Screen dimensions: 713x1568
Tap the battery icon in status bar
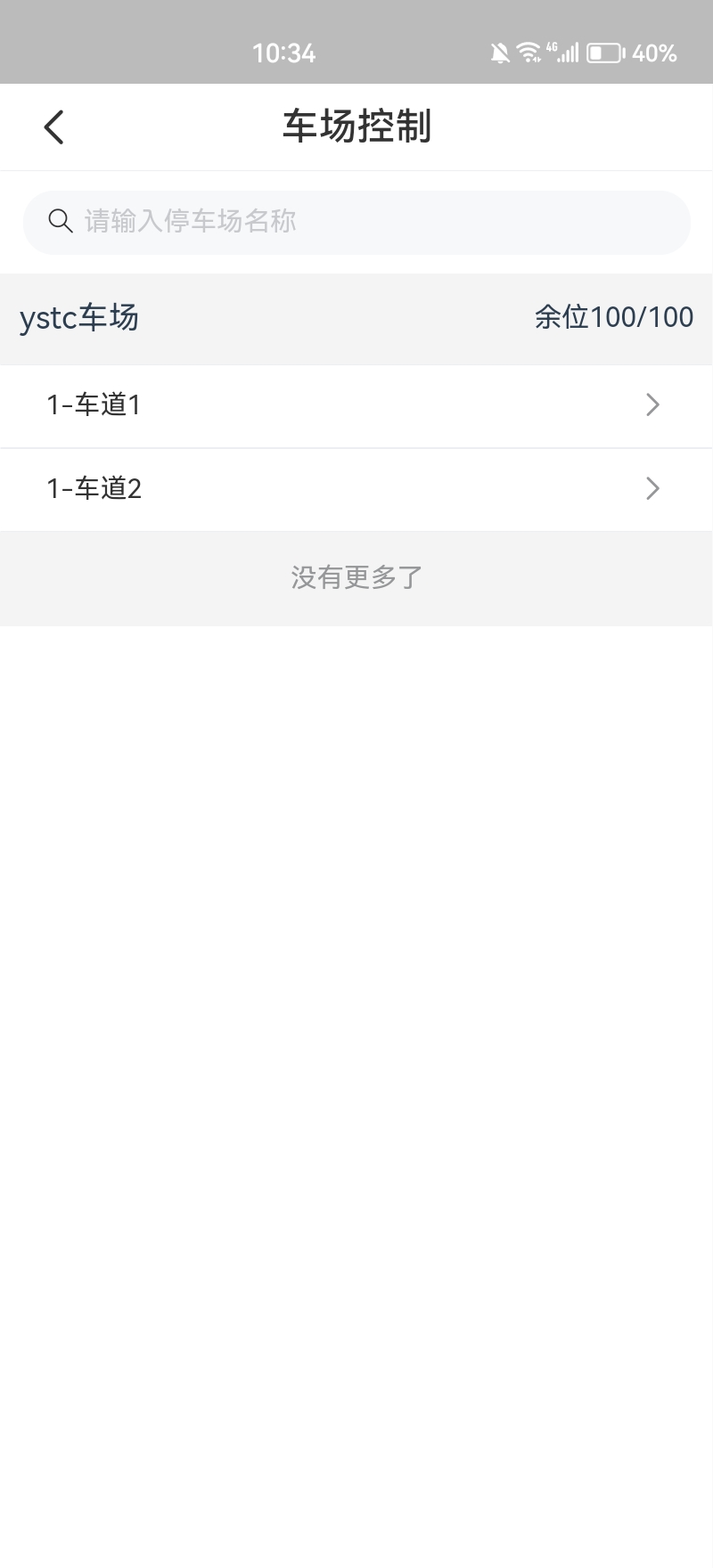[x=605, y=53]
